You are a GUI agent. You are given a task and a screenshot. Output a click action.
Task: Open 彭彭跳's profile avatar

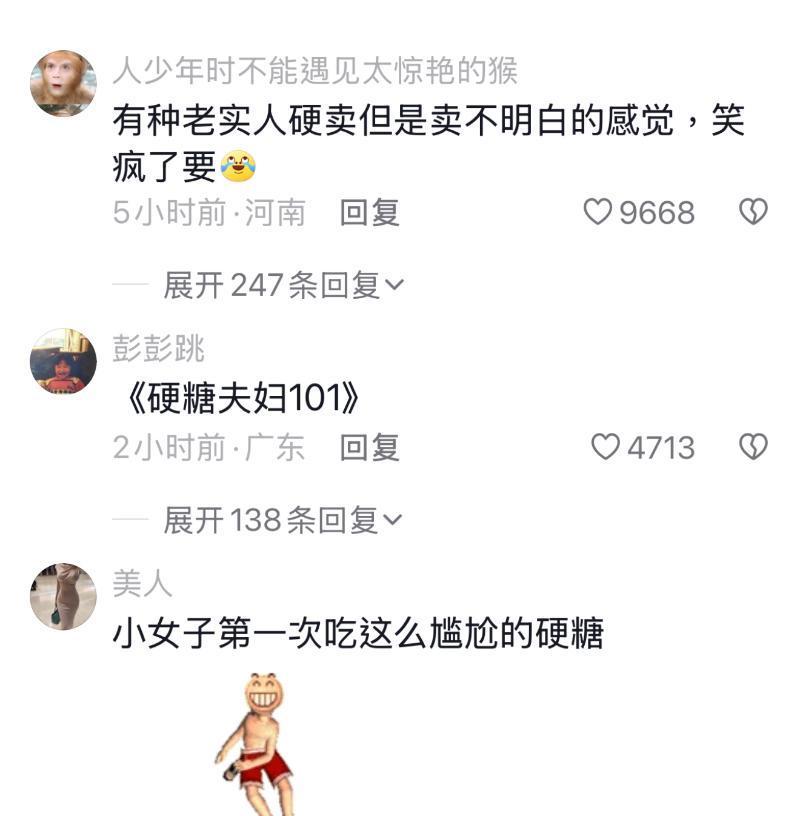[63, 361]
